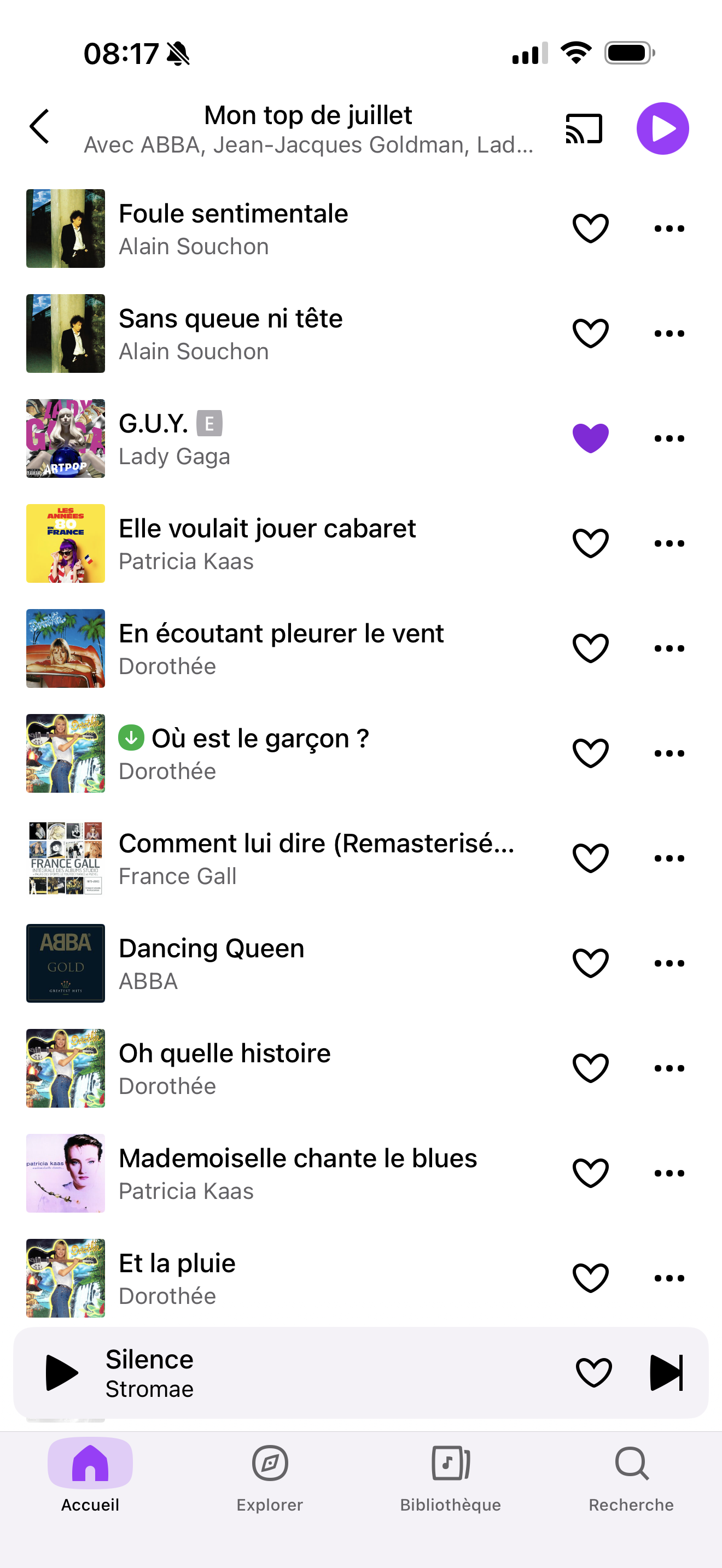Screen dimensions: 722x1568
Task: Open more options for Oh quelle histoire
Action: (x=669, y=1068)
